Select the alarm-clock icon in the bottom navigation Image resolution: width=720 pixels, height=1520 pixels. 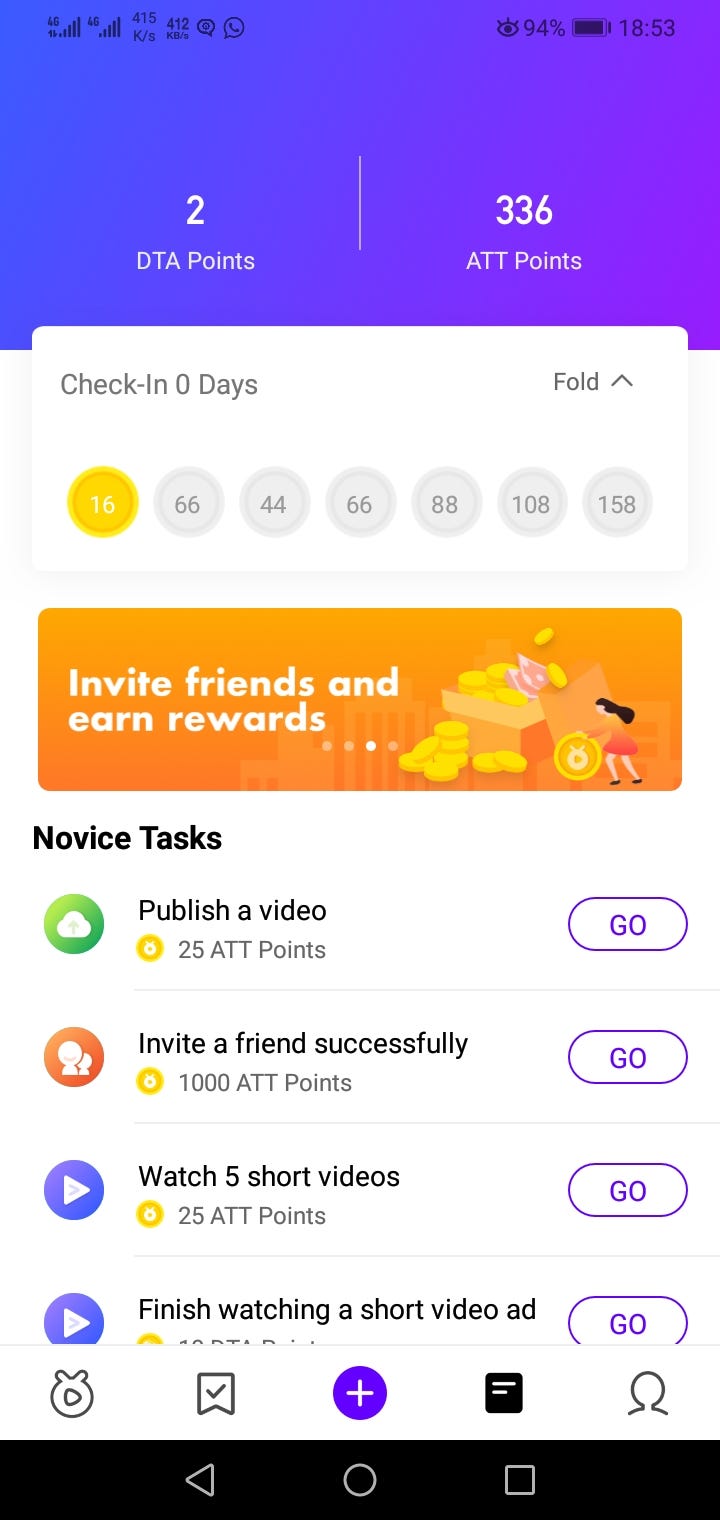pyautogui.click(x=72, y=1392)
